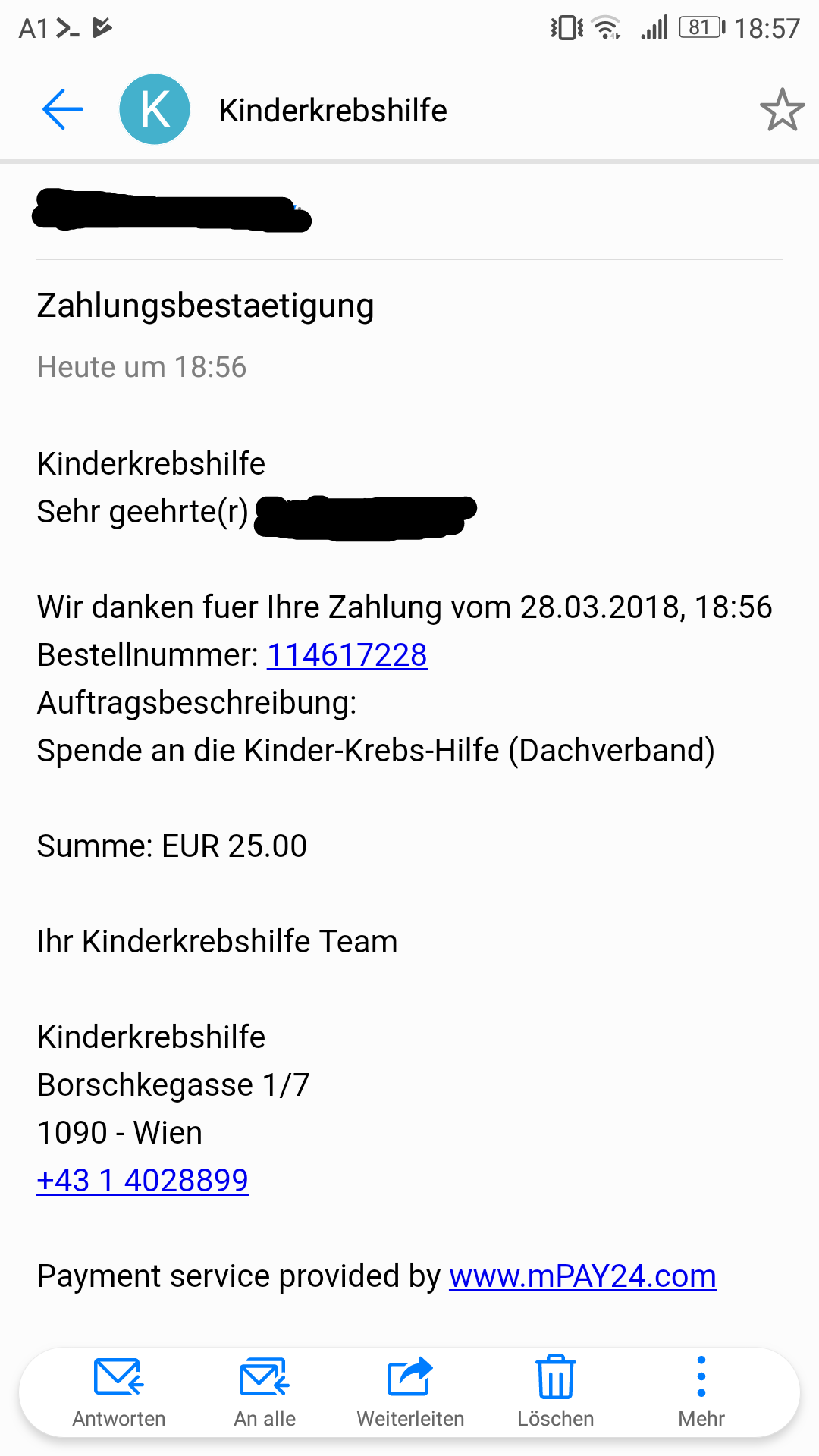Image resolution: width=819 pixels, height=1456 pixels.
Task: Open the www.mPAY24.com link
Action: [582, 1276]
